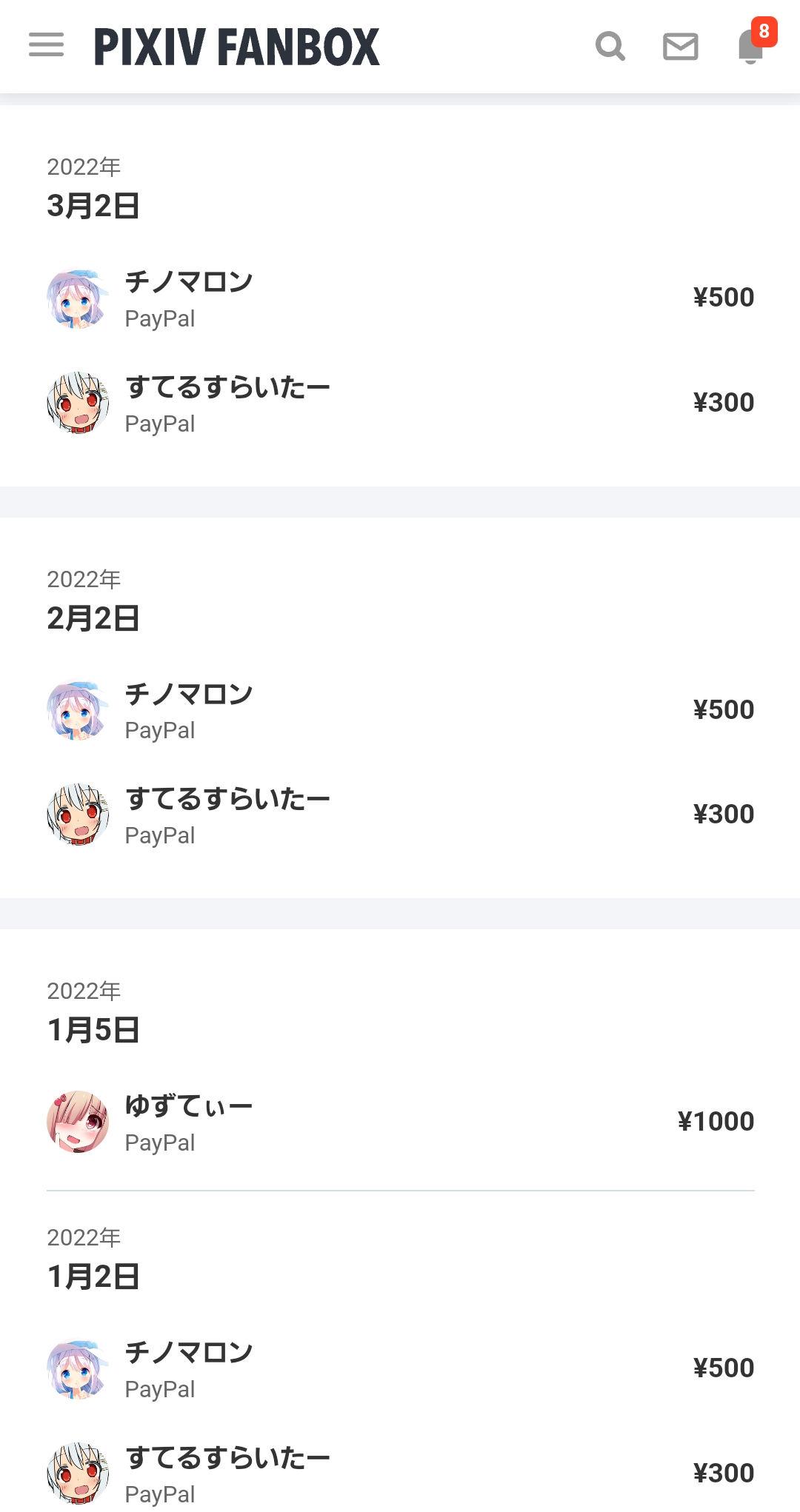
Task: Open すてるすらいたー payment from 2月2日
Action: tap(400, 815)
